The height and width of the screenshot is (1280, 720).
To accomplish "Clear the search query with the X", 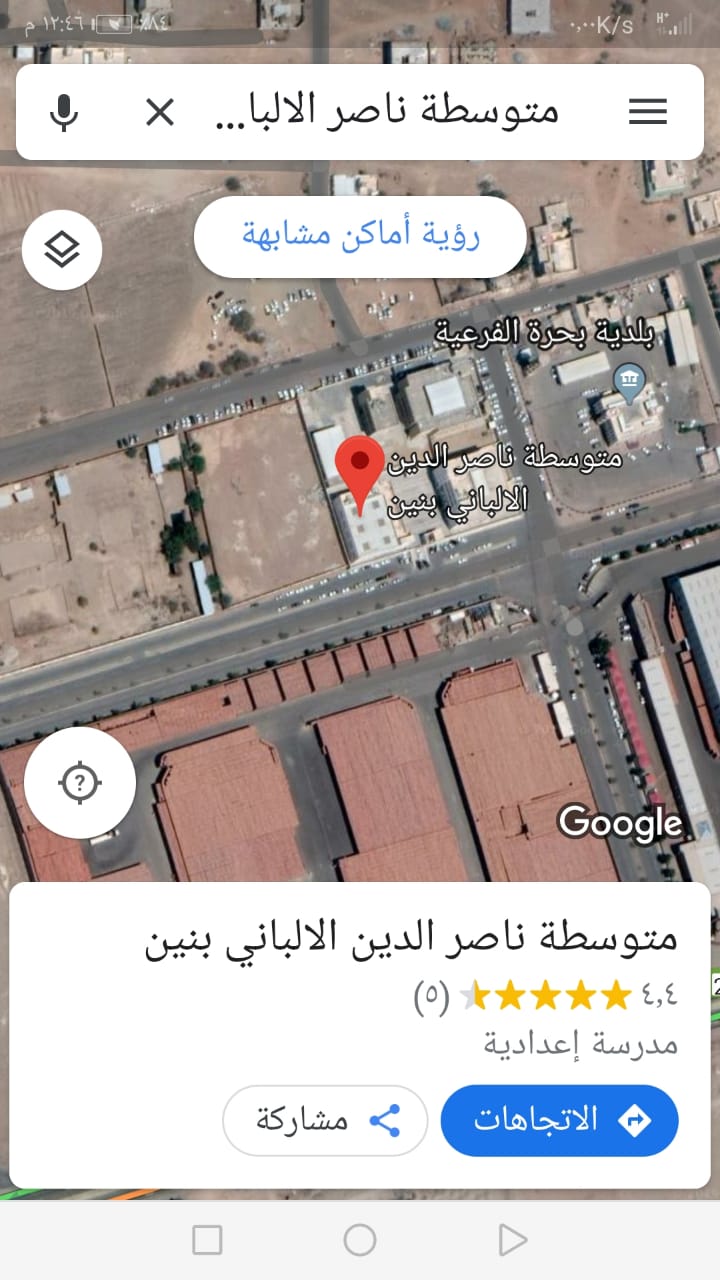I will [160, 112].
